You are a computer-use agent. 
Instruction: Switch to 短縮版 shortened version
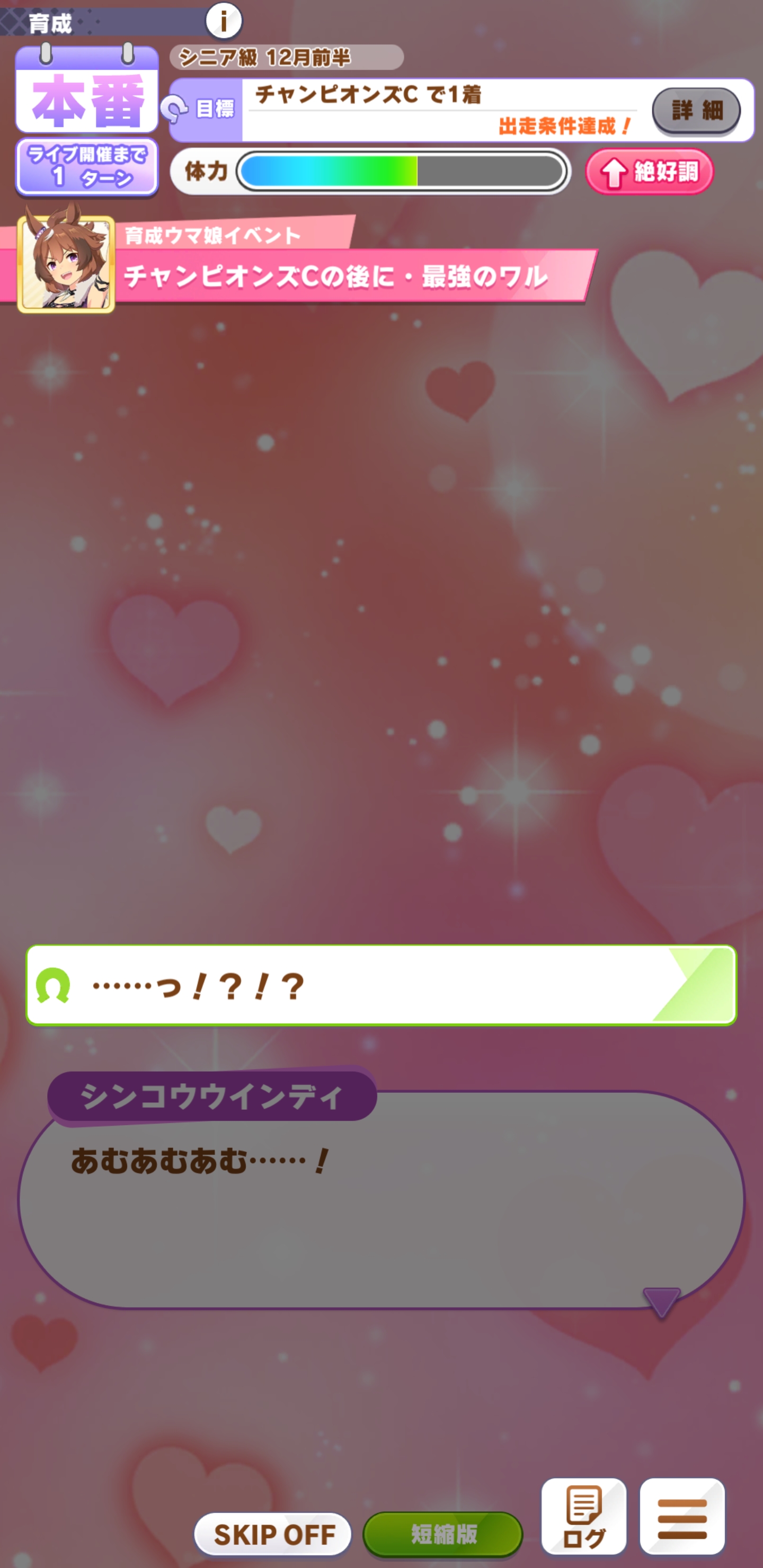442,1534
